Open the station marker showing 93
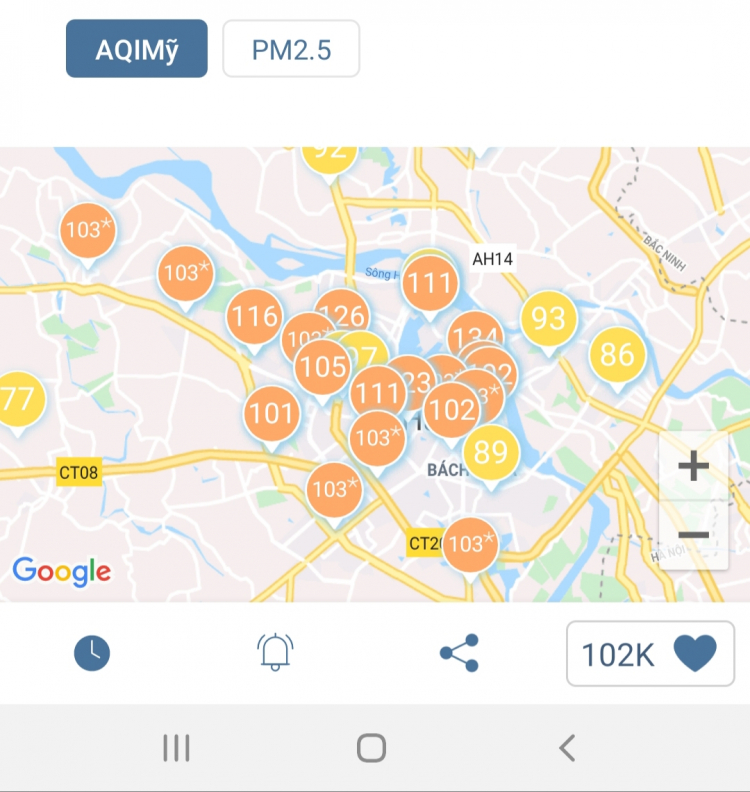The width and height of the screenshot is (750, 792). click(x=548, y=319)
